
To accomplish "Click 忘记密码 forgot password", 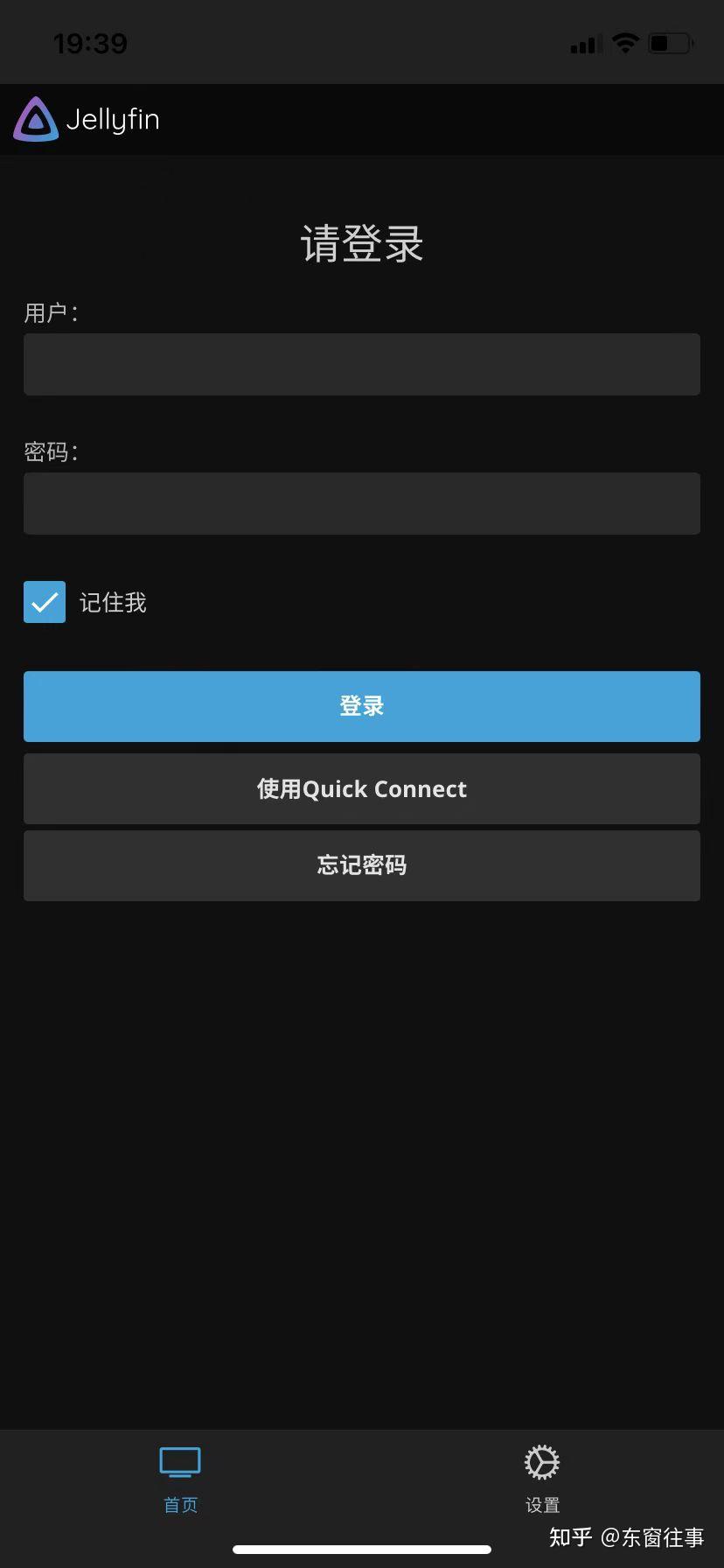I will pyautogui.click(x=361, y=865).
